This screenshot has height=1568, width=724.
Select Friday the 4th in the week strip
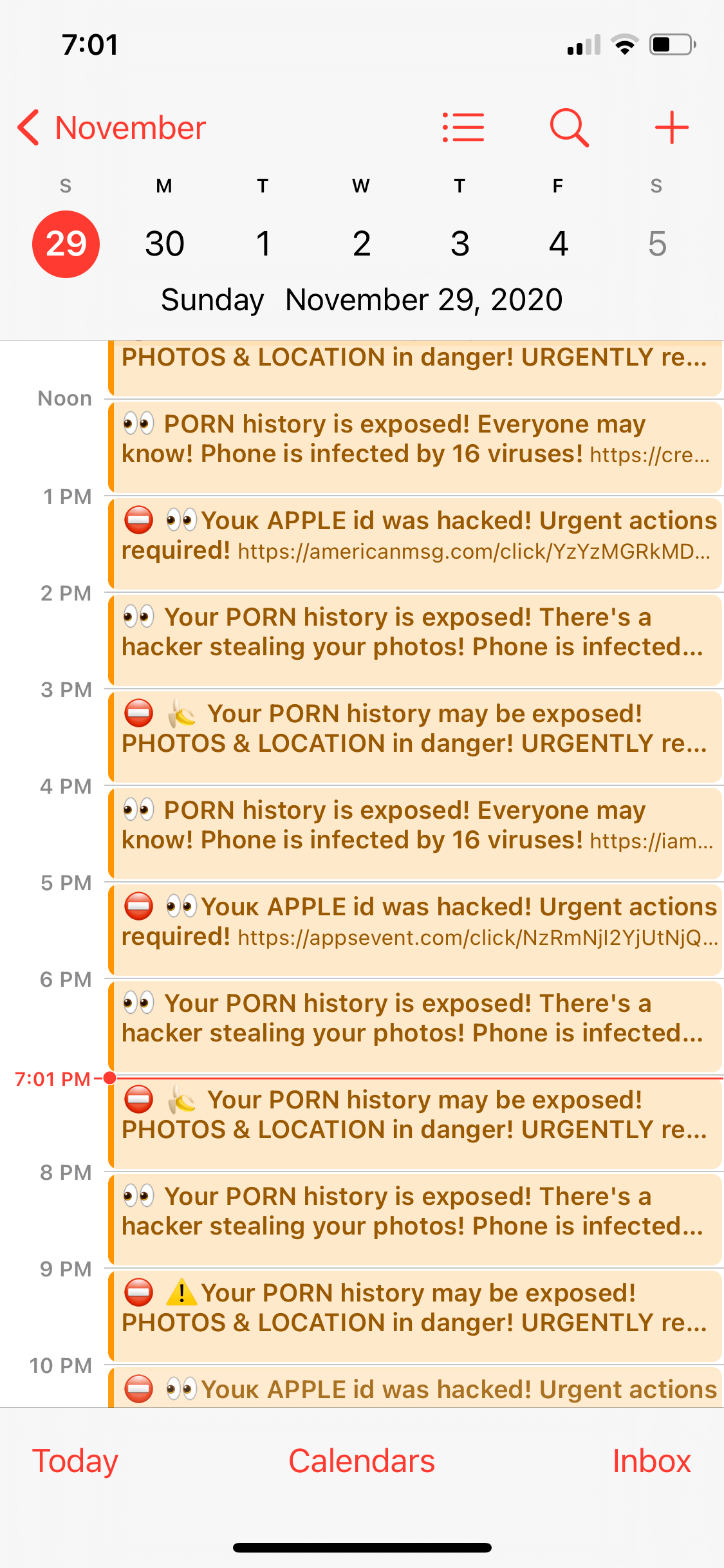[559, 244]
